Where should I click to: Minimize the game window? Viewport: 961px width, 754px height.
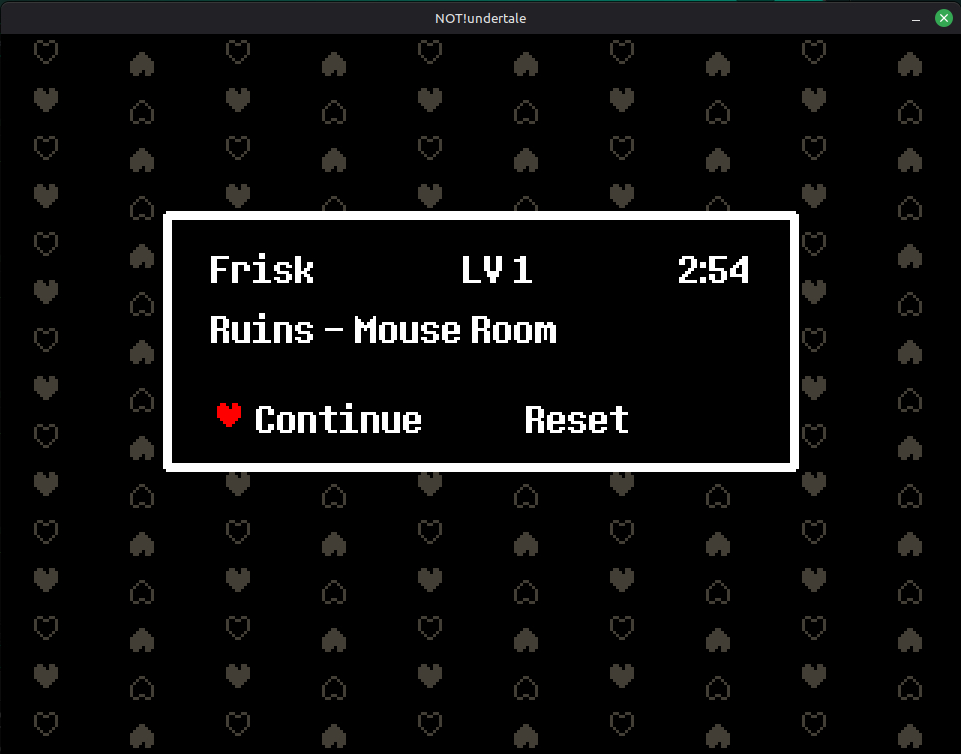[915, 18]
